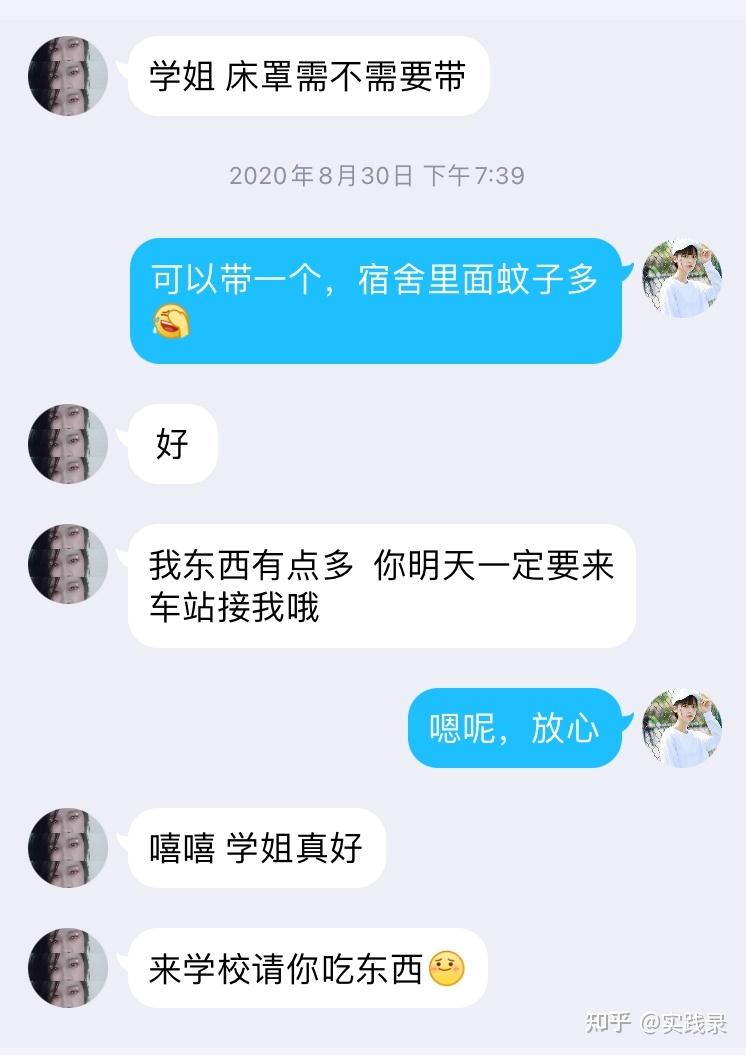The width and height of the screenshot is (746, 1055).
Task: Open avatar next to 嘻嘻 学姐真好
Action: point(68,848)
